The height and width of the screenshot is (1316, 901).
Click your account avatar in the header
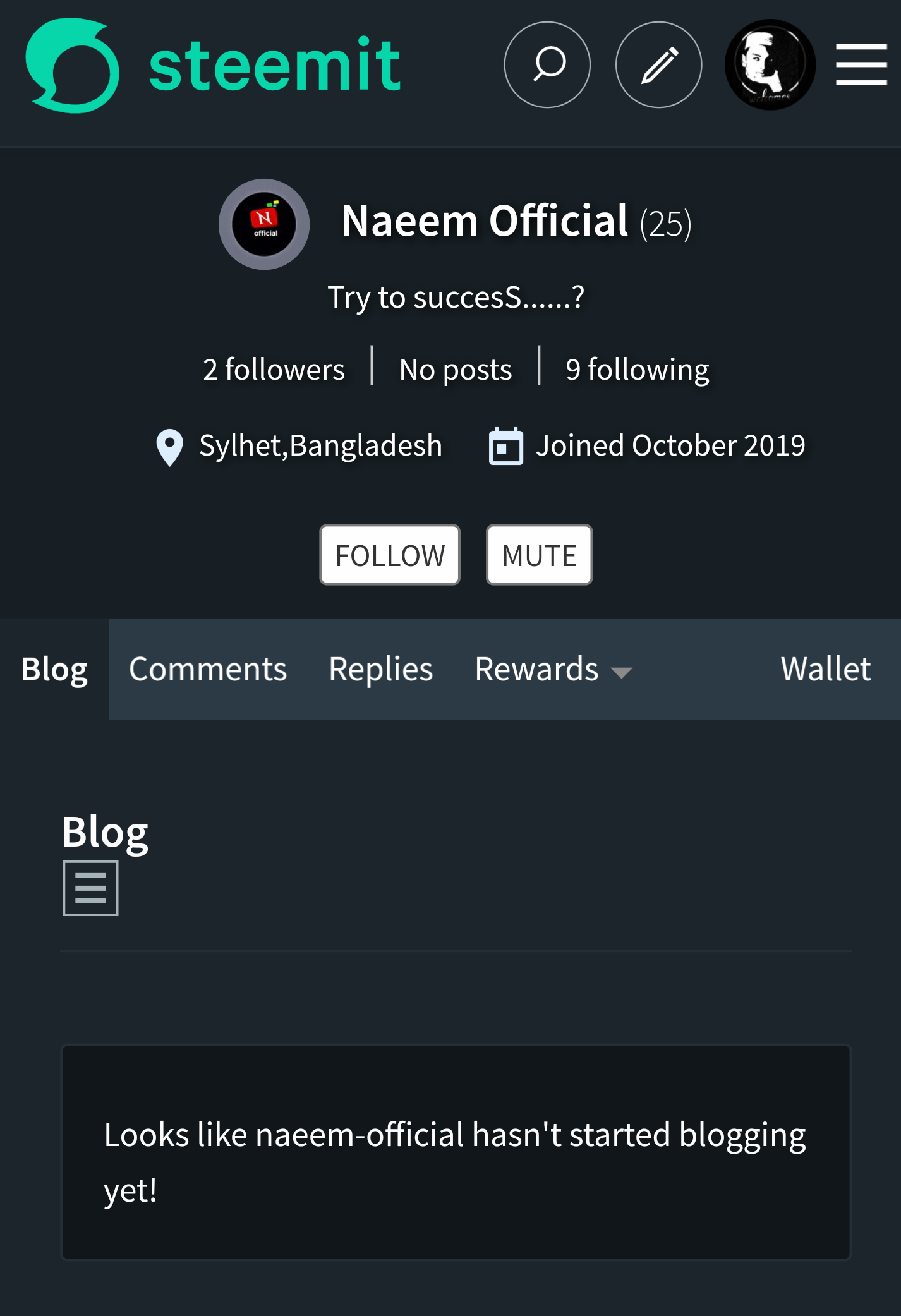(770, 64)
